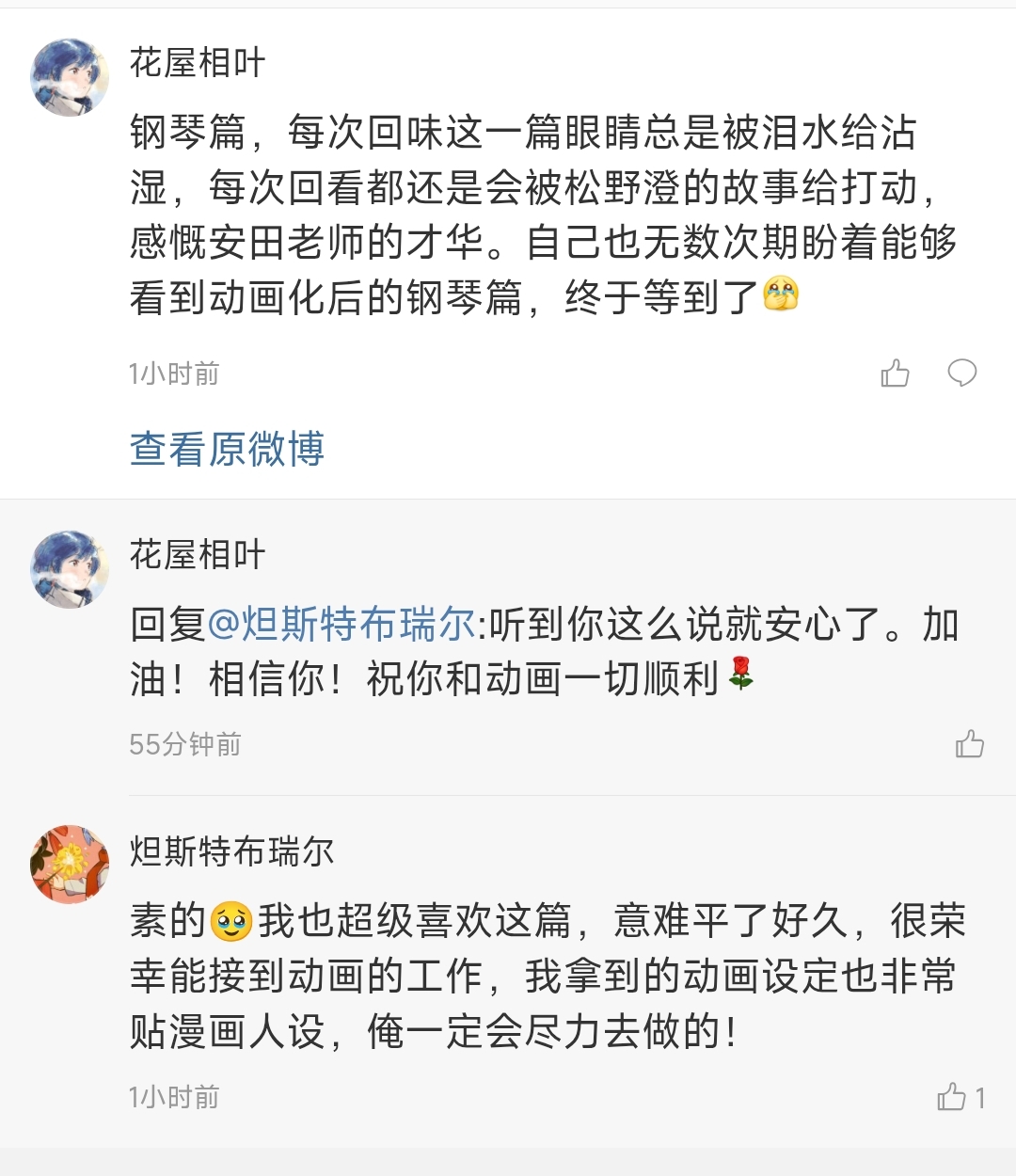Like the top comment about 钢琴篇
This screenshot has width=1016, height=1176.
895,373
